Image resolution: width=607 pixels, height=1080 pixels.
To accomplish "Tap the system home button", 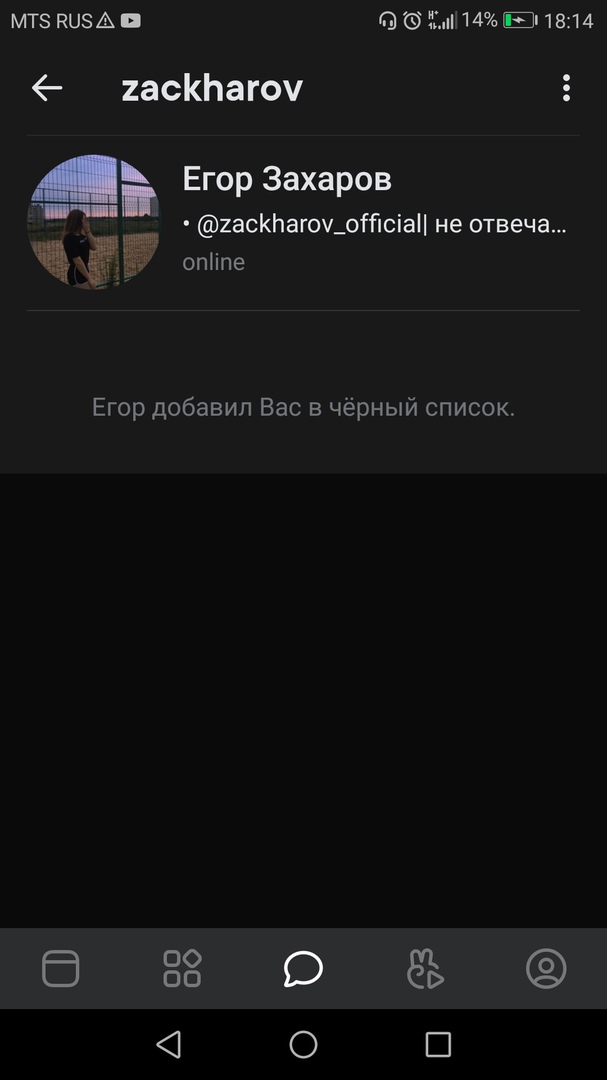I will click(x=303, y=1045).
